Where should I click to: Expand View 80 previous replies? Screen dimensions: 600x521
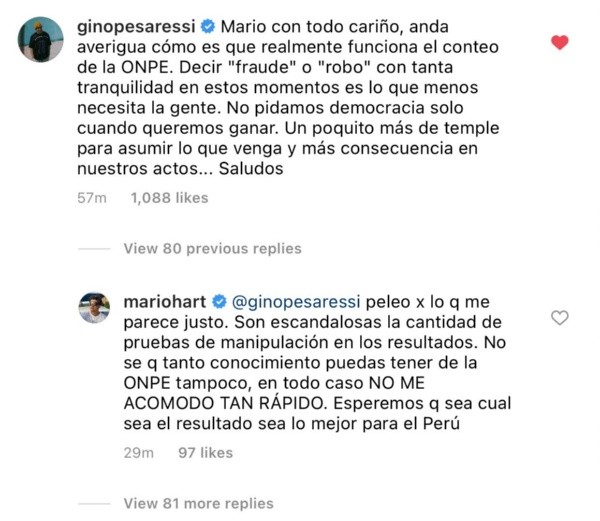click(x=197, y=248)
